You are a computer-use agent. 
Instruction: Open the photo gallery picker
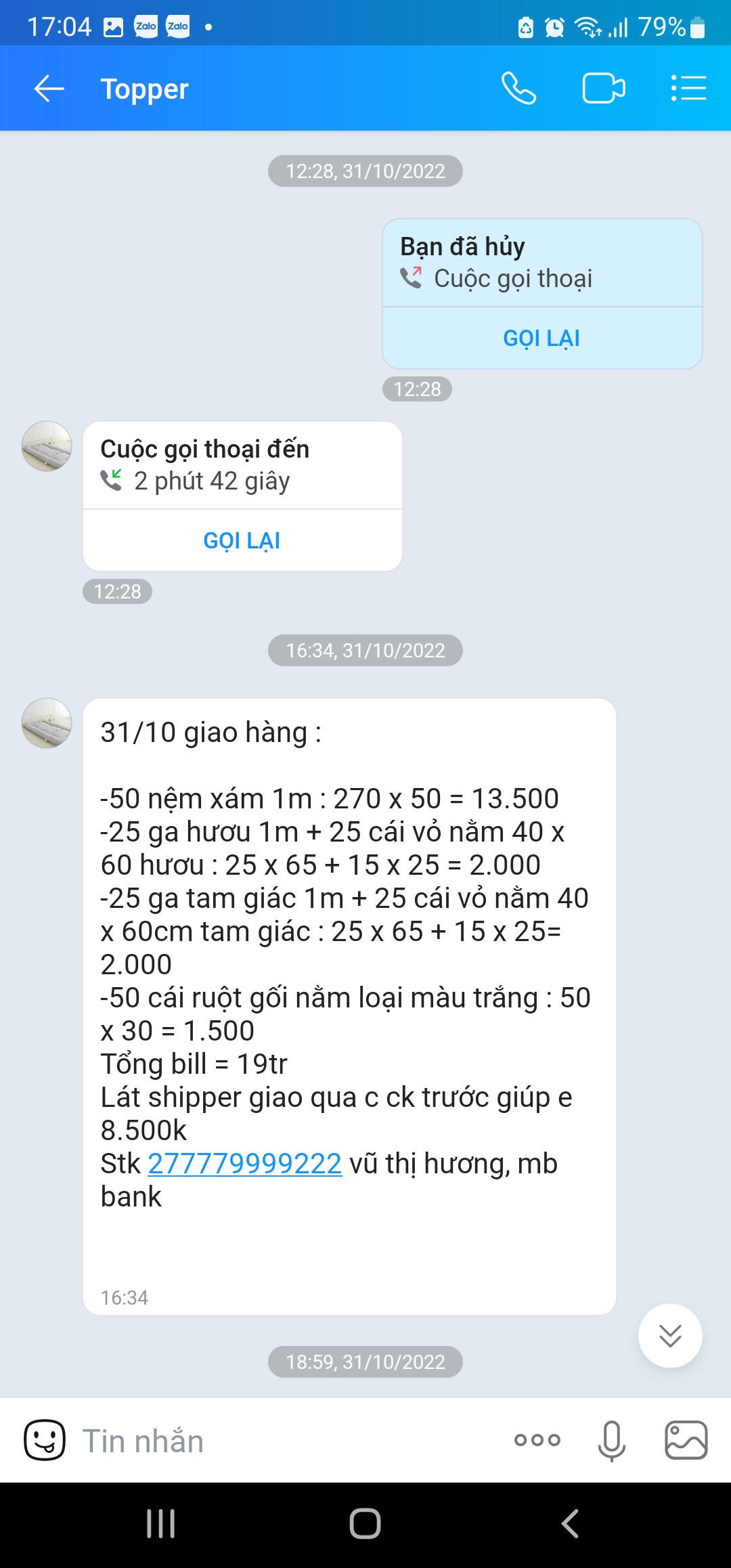(x=686, y=1440)
